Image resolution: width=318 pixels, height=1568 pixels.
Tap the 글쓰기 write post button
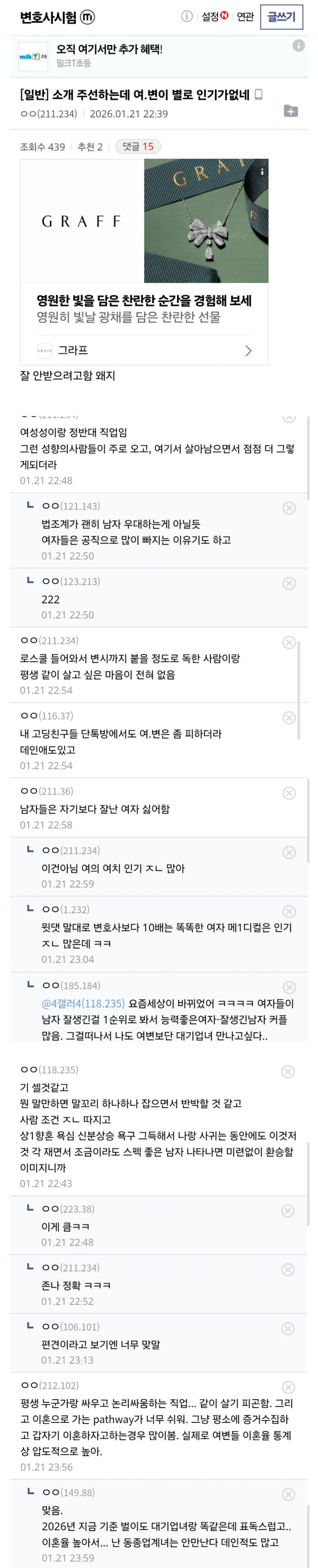pos(281,17)
